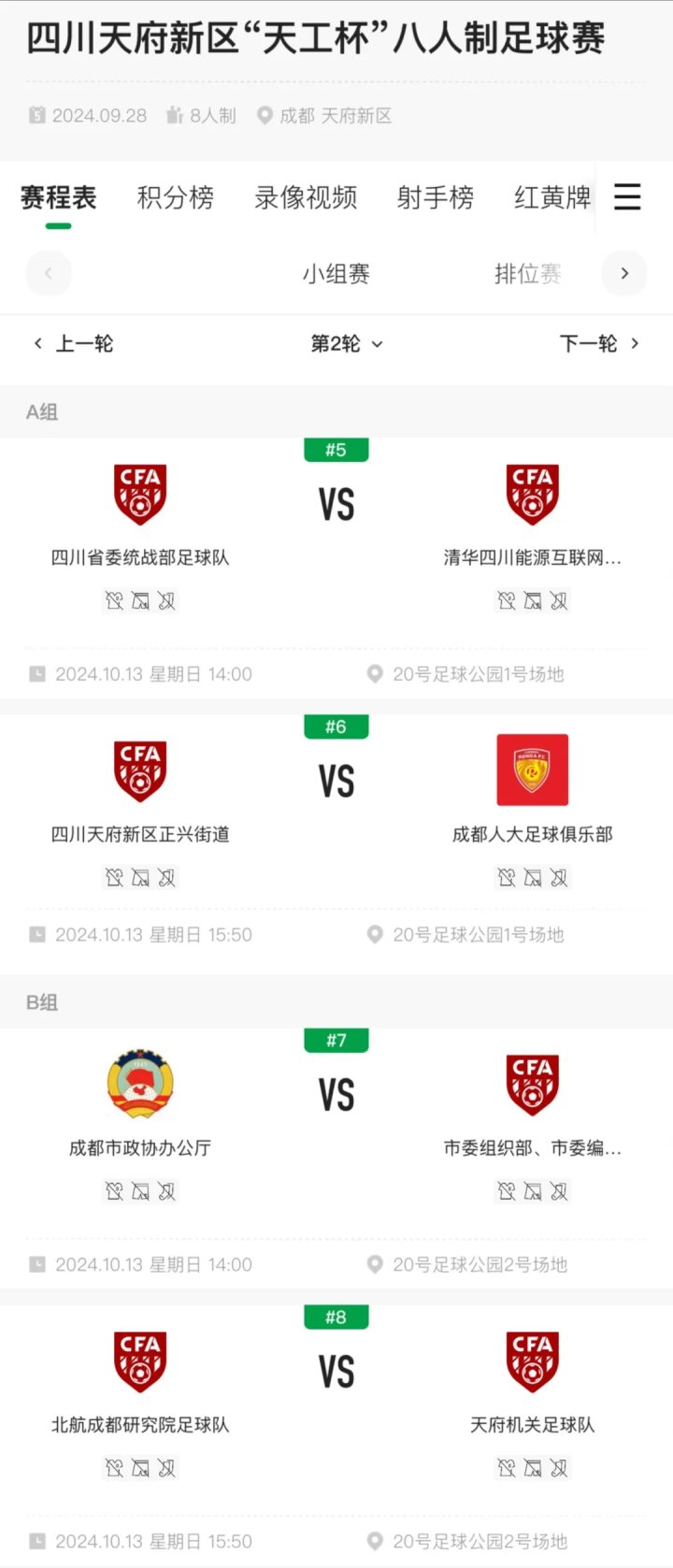Tap the right arrow of stage selector
The image size is (673, 1568).
(x=624, y=274)
